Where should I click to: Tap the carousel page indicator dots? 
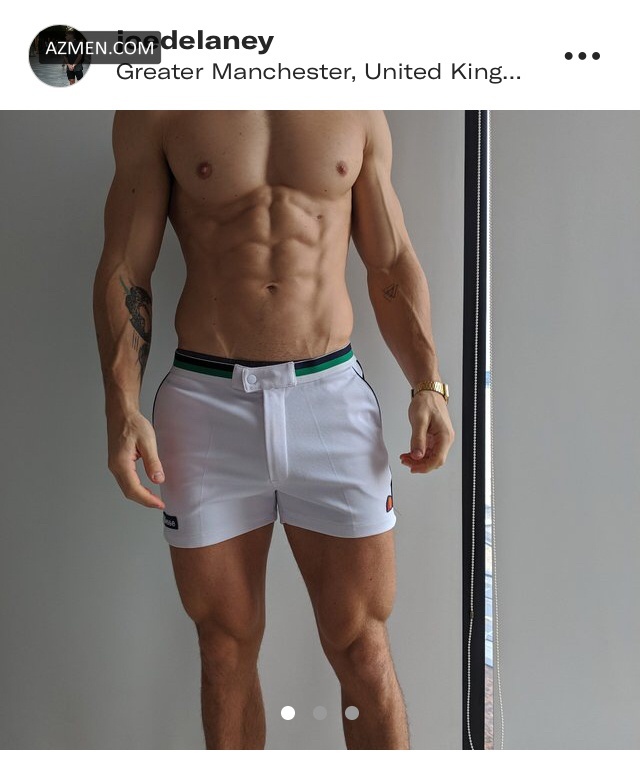320,713
